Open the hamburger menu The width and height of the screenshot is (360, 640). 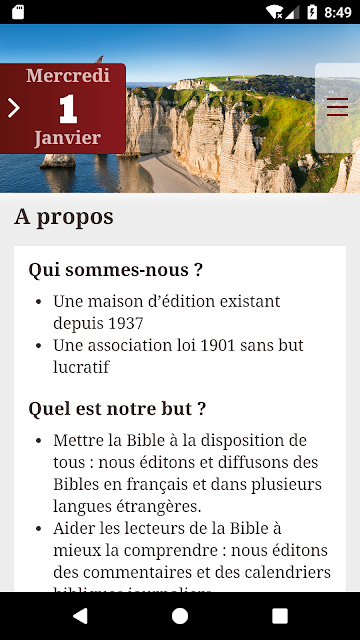[x=337, y=107]
